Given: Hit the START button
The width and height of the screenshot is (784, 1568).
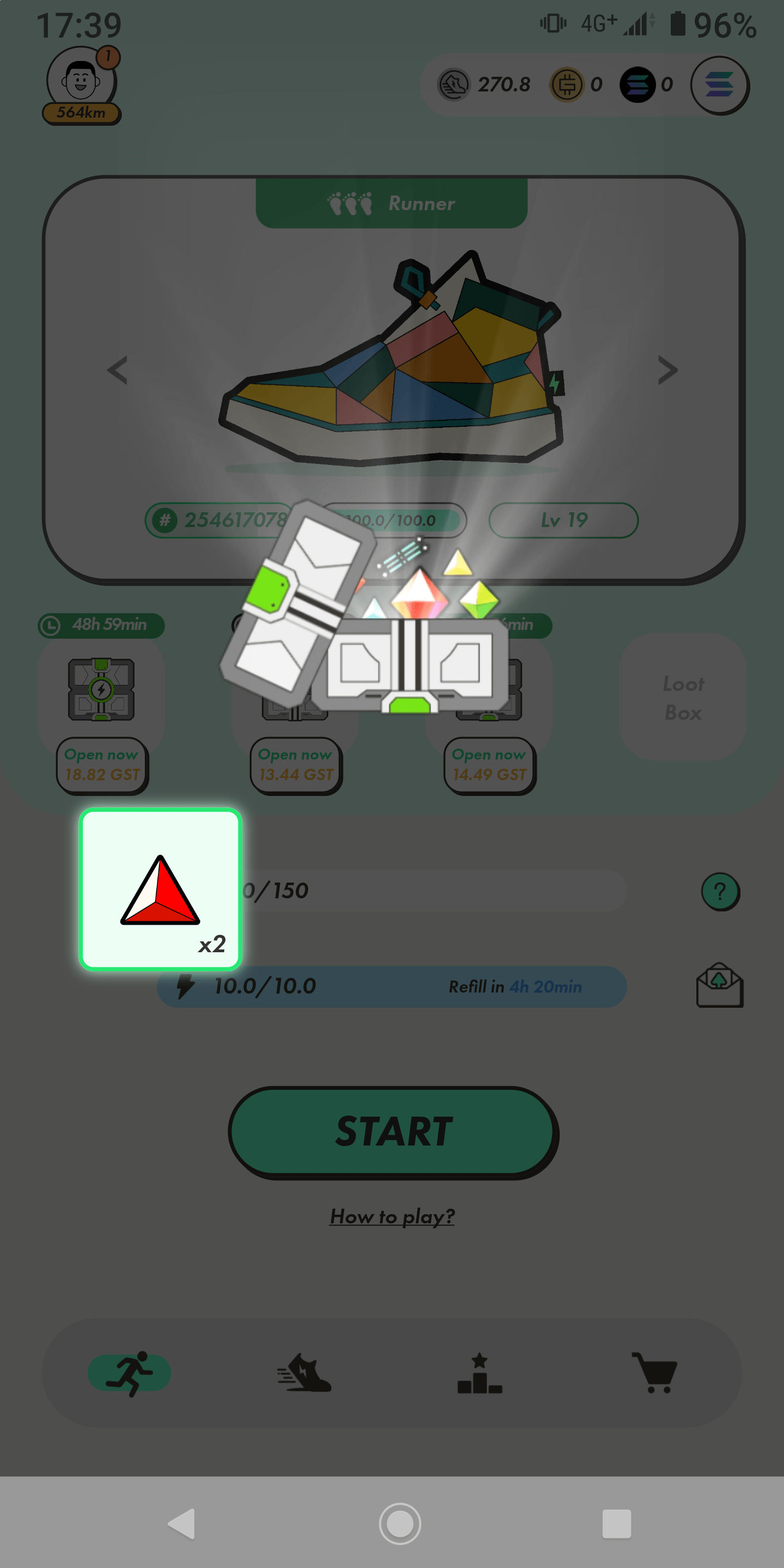Looking at the screenshot, I should point(393,1132).
